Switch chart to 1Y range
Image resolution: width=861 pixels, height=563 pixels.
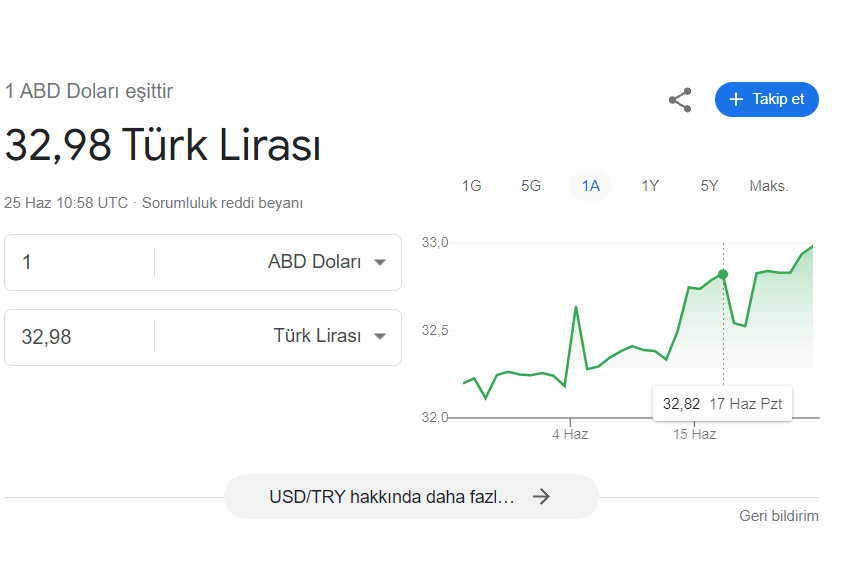point(650,186)
